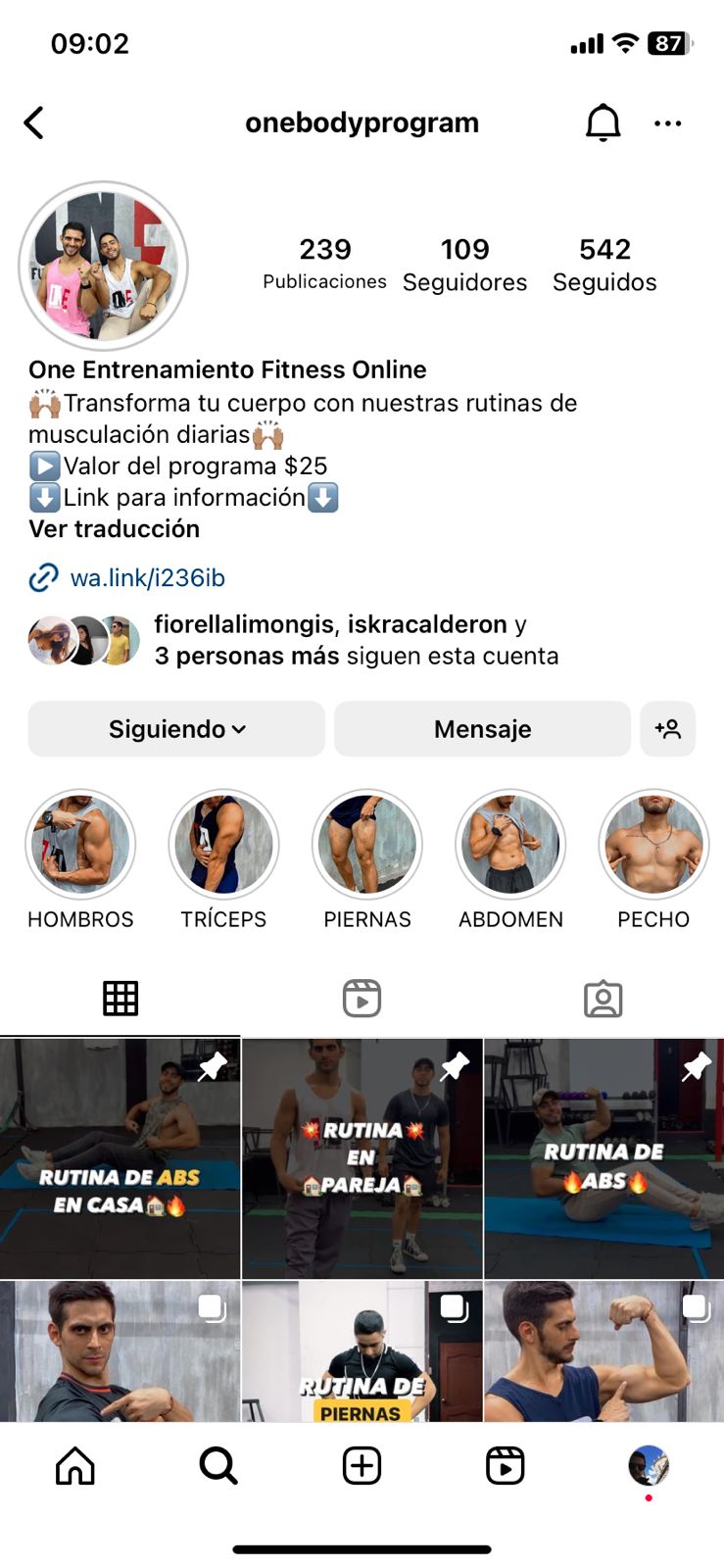View the PIERNAS highlight
This screenshot has height=1568, width=724.
pyautogui.click(x=367, y=845)
